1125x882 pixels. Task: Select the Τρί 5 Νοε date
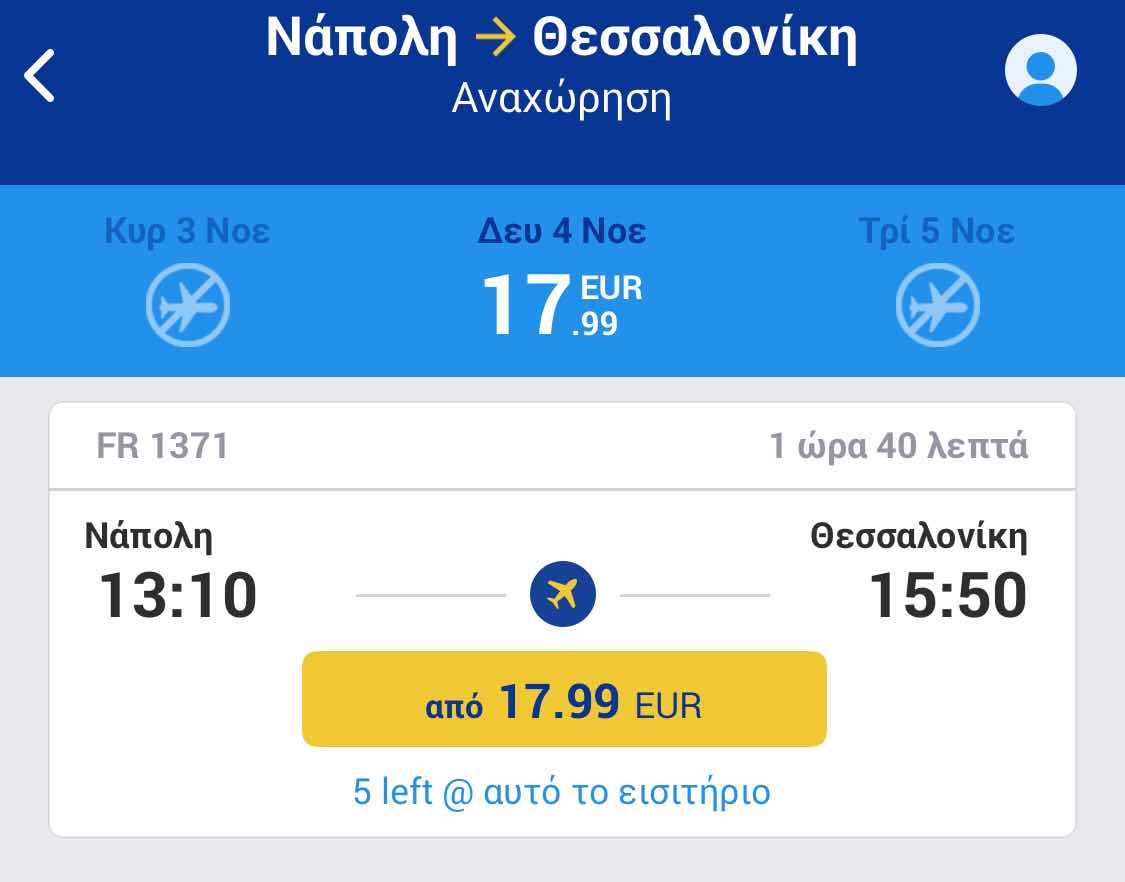pyautogui.click(x=937, y=280)
